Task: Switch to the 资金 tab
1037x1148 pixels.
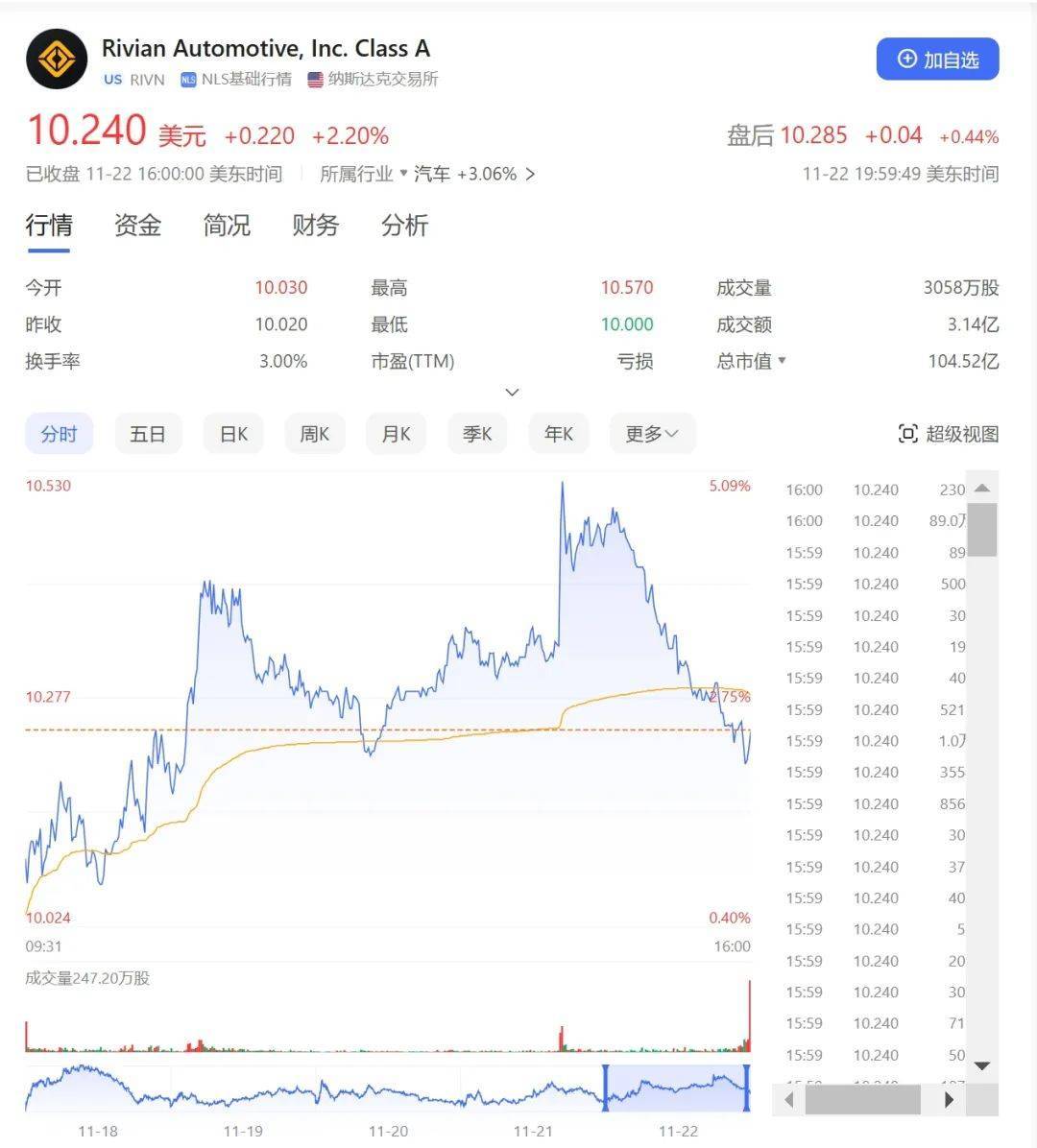Action: coord(135,226)
